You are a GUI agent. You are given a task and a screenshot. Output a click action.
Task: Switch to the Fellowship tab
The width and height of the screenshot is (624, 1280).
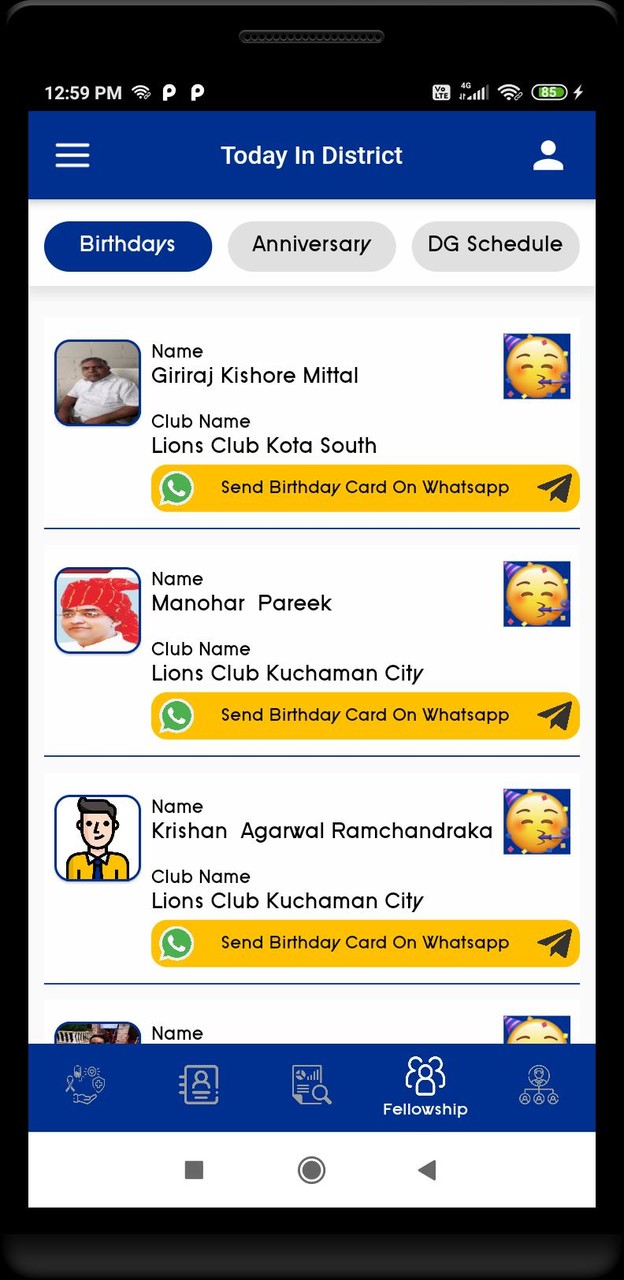click(x=425, y=1086)
